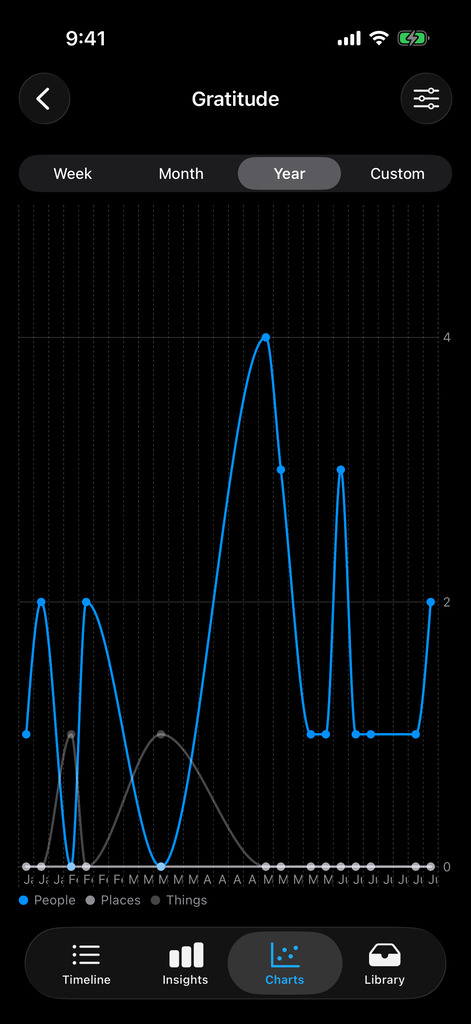Open the Timeline tab
471x1024 pixels.
coord(86,964)
